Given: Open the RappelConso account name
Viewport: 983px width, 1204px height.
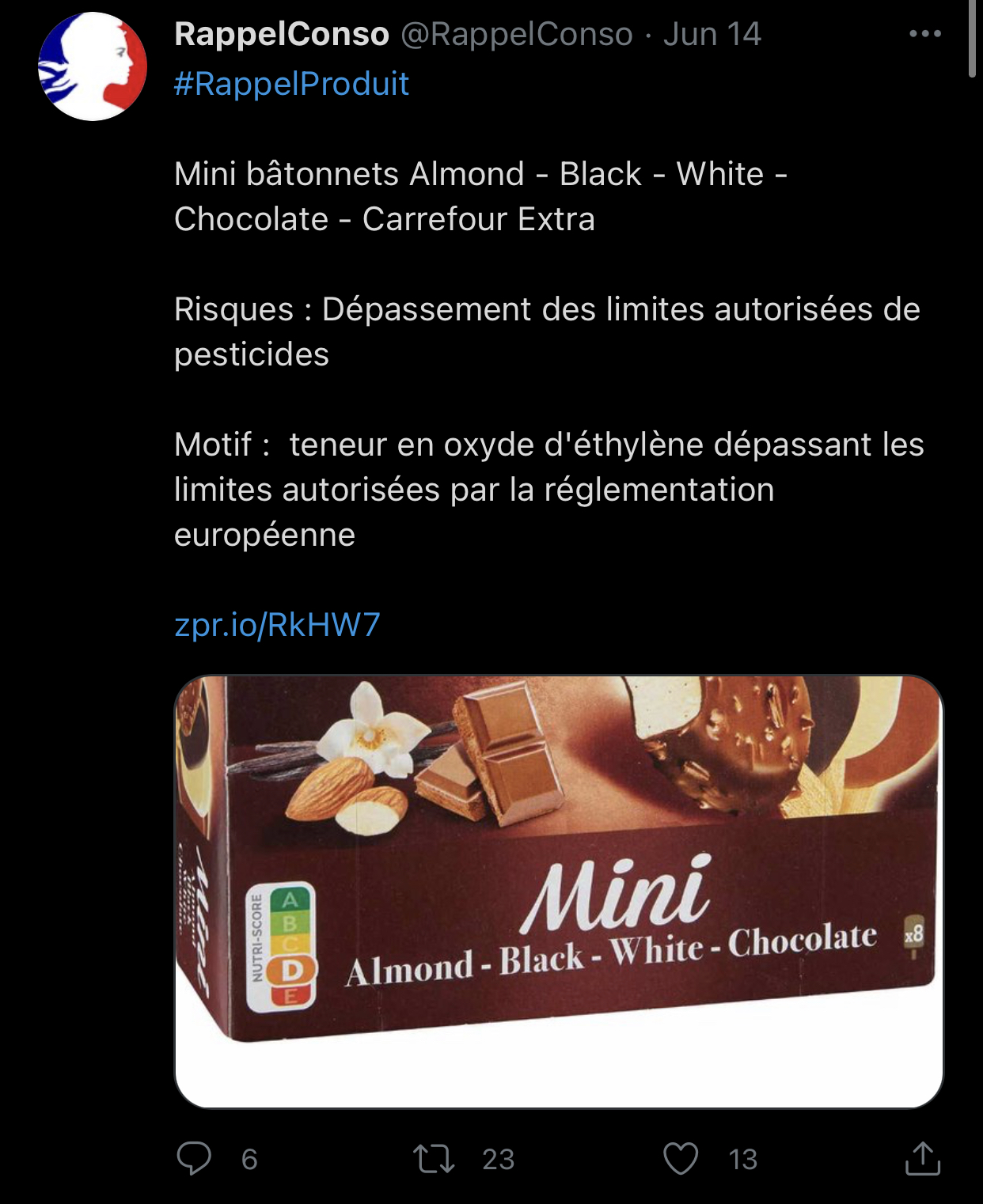Looking at the screenshot, I should pos(282,34).
